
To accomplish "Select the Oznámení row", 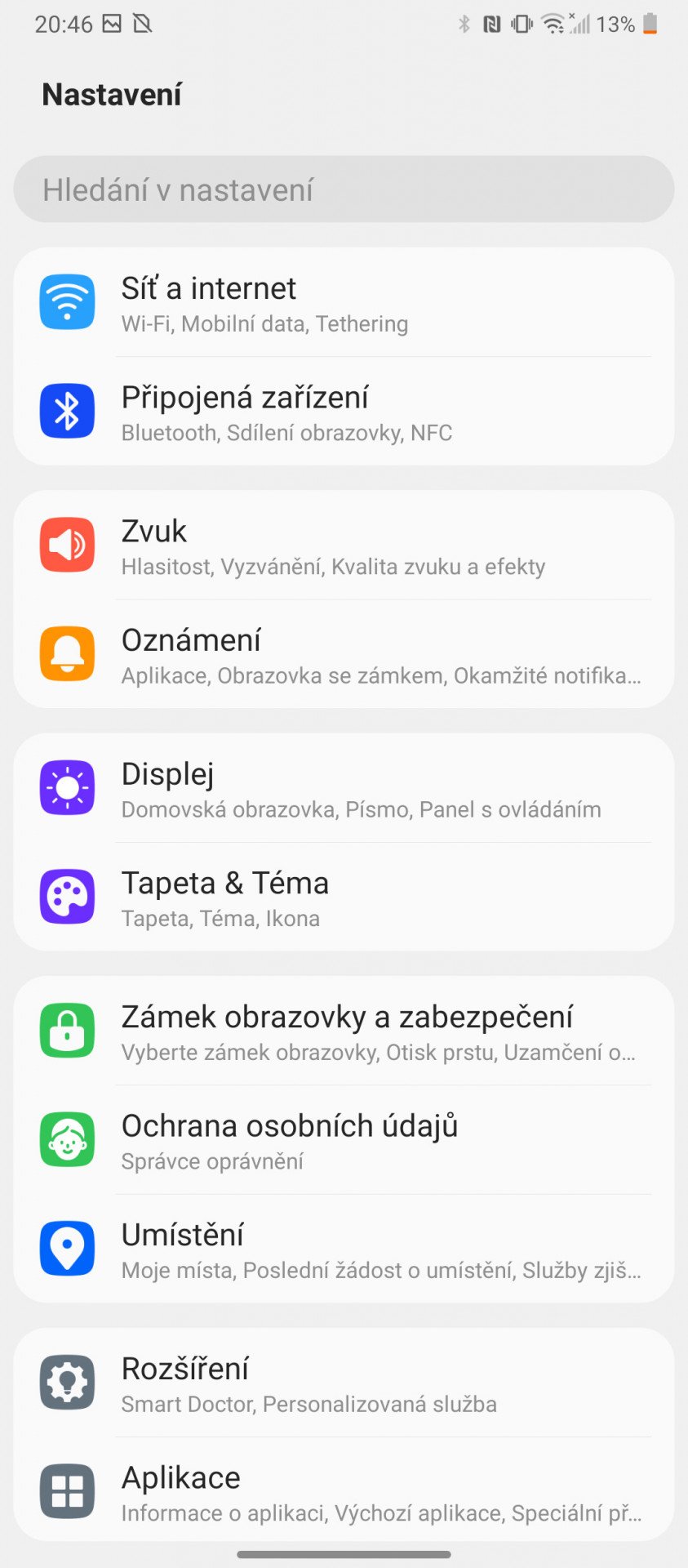I will pyautogui.click(x=343, y=654).
